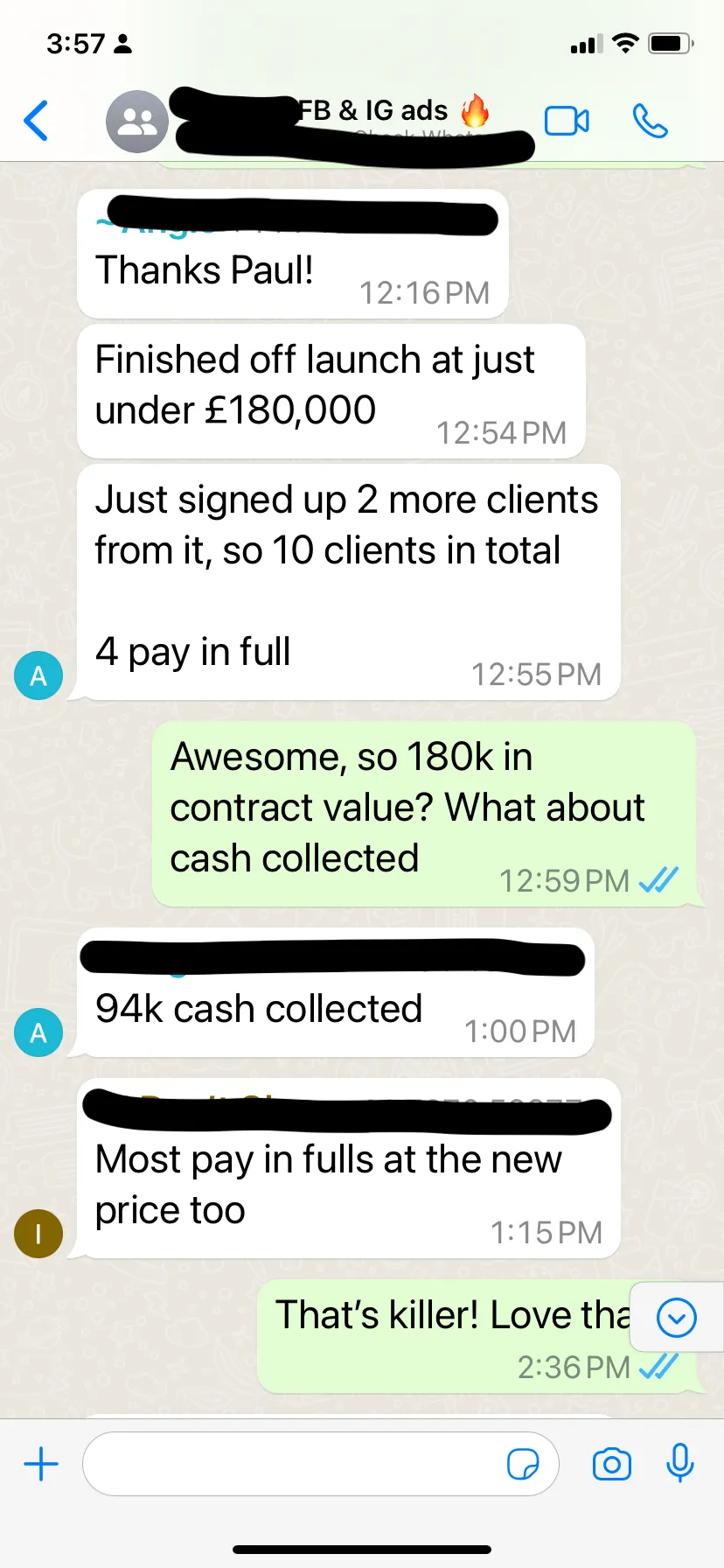This screenshot has width=724, height=1568.
Task: Record a voice message with the microphone
Action: pos(679,1463)
